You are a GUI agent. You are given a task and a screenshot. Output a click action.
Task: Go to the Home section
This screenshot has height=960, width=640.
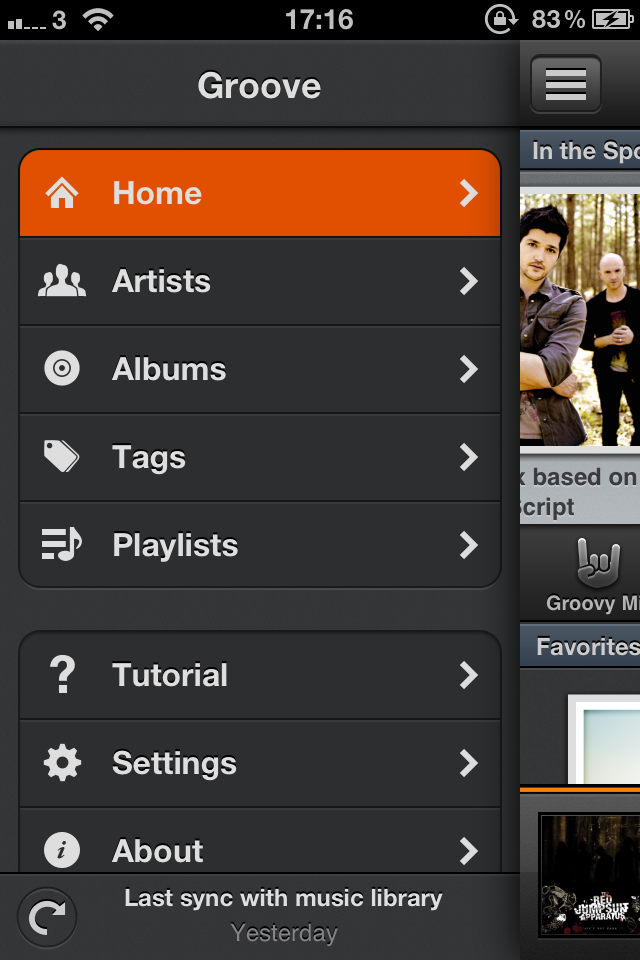pos(260,193)
